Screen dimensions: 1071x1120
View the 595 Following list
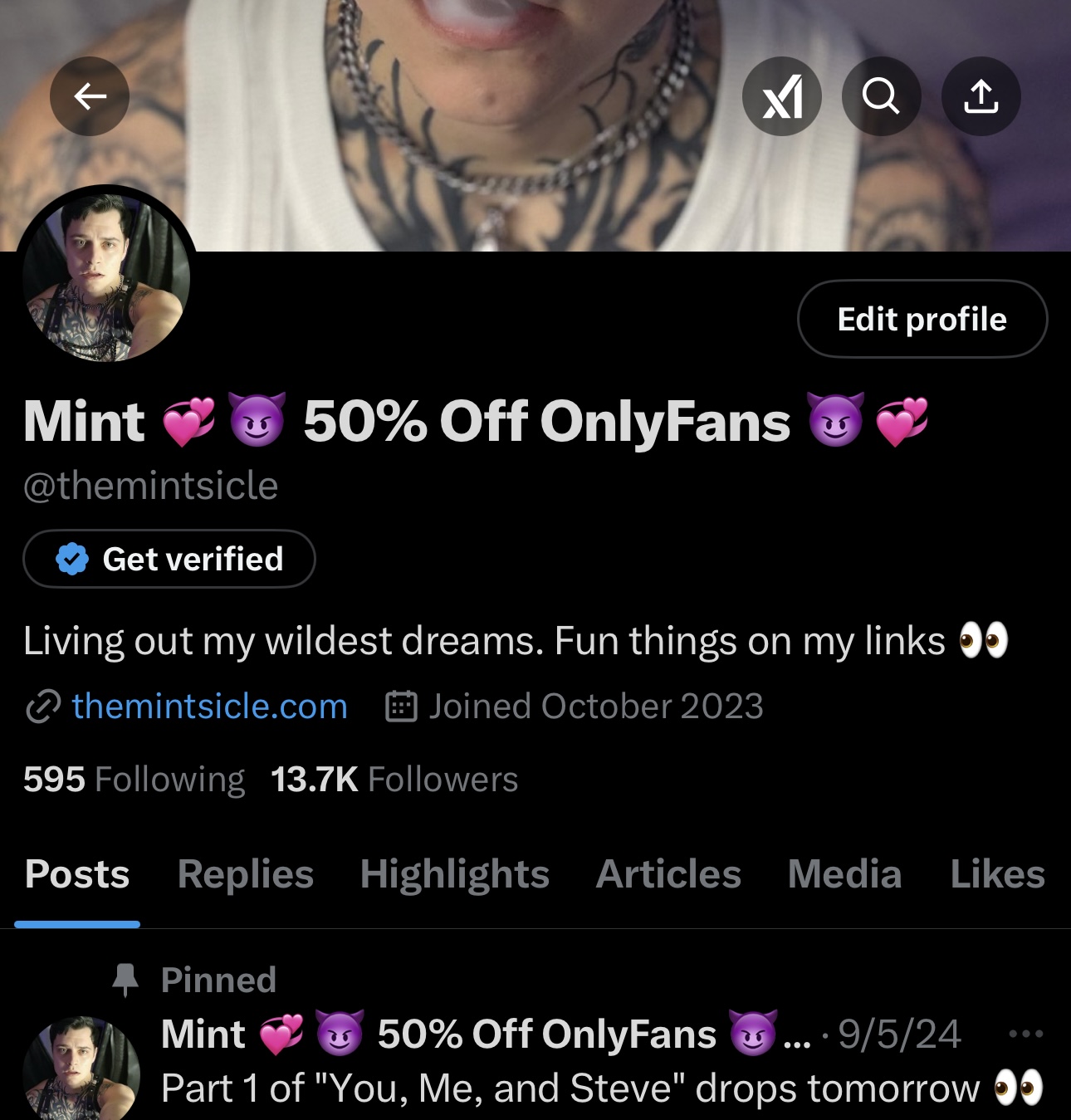[x=134, y=780]
